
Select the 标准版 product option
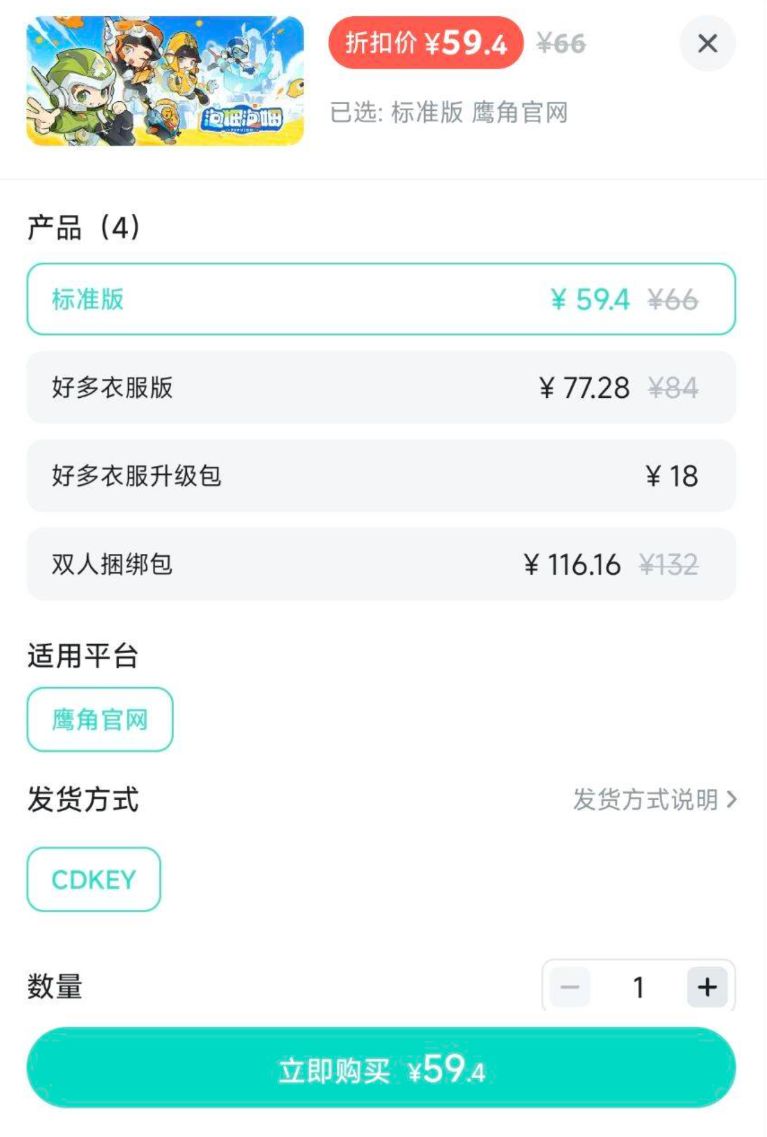(381, 299)
